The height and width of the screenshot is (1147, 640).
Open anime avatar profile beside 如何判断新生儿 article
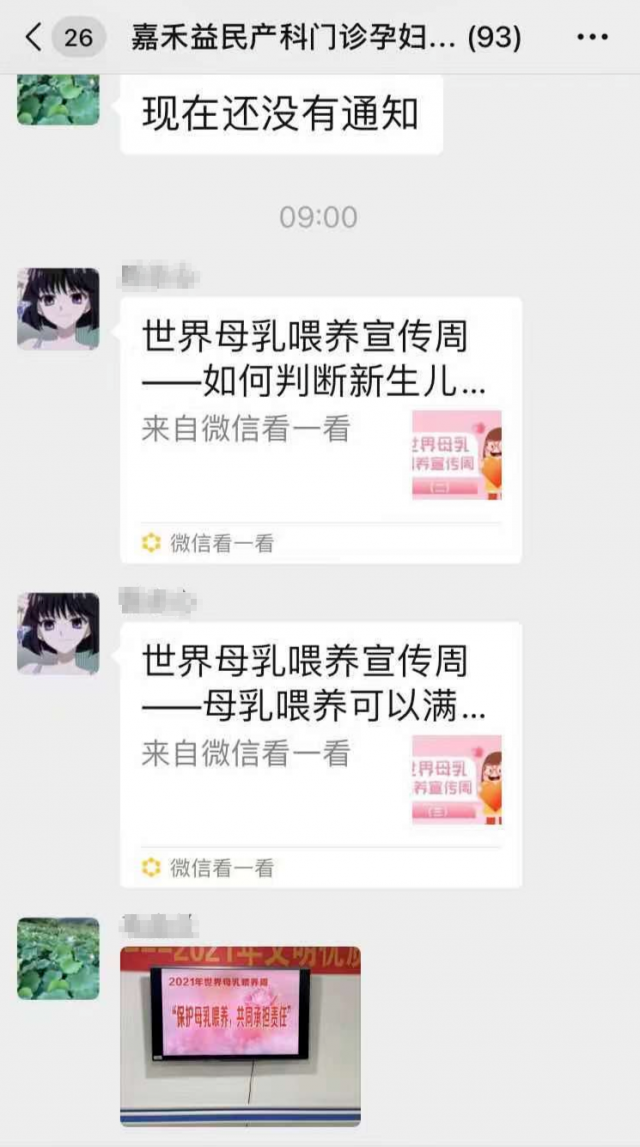(x=58, y=308)
